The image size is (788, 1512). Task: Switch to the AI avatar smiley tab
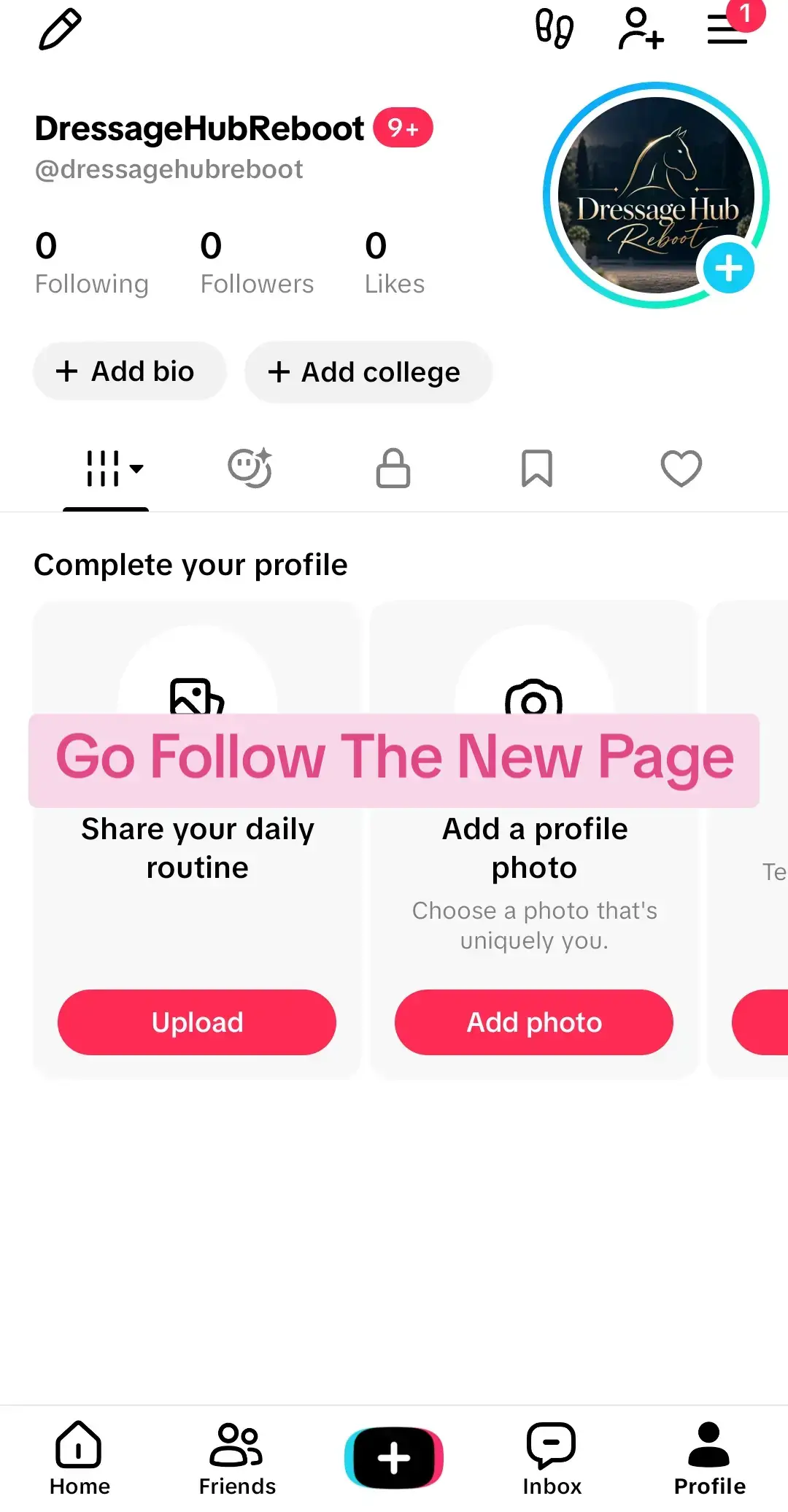(250, 468)
